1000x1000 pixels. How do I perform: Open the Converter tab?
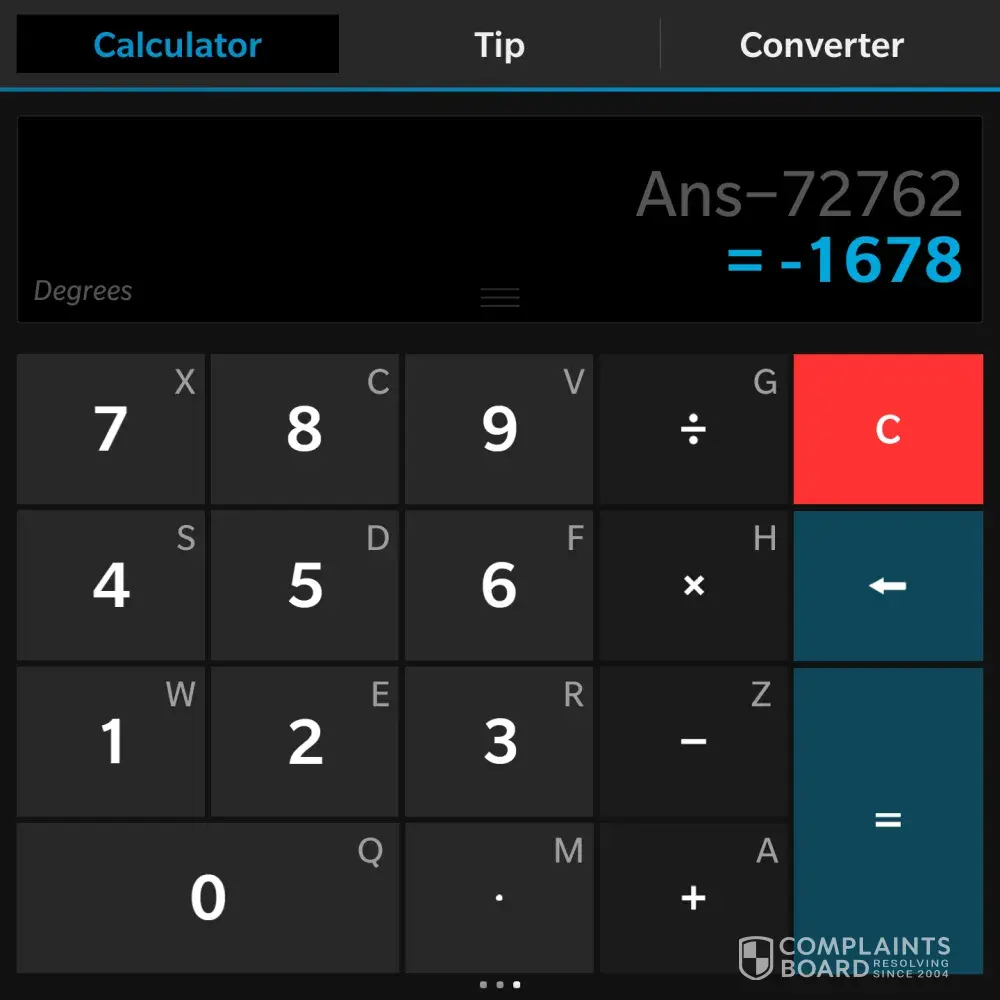[821, 45]
